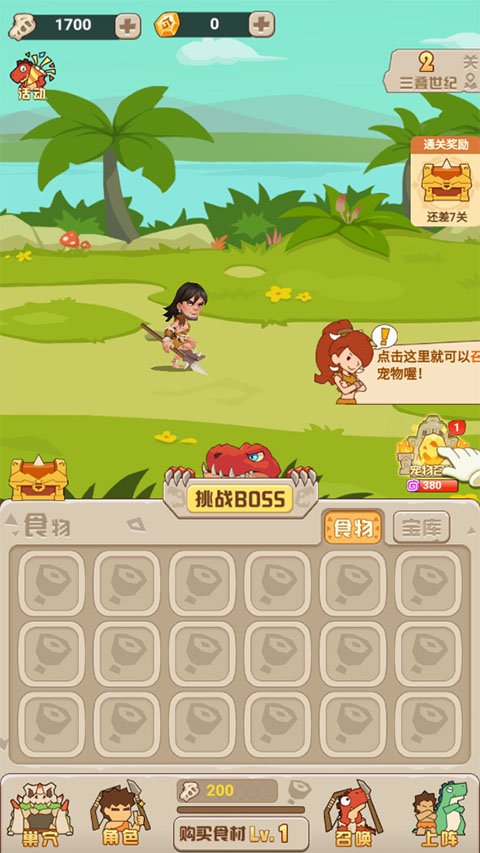Open the 角色 character menu

point(120,814)
